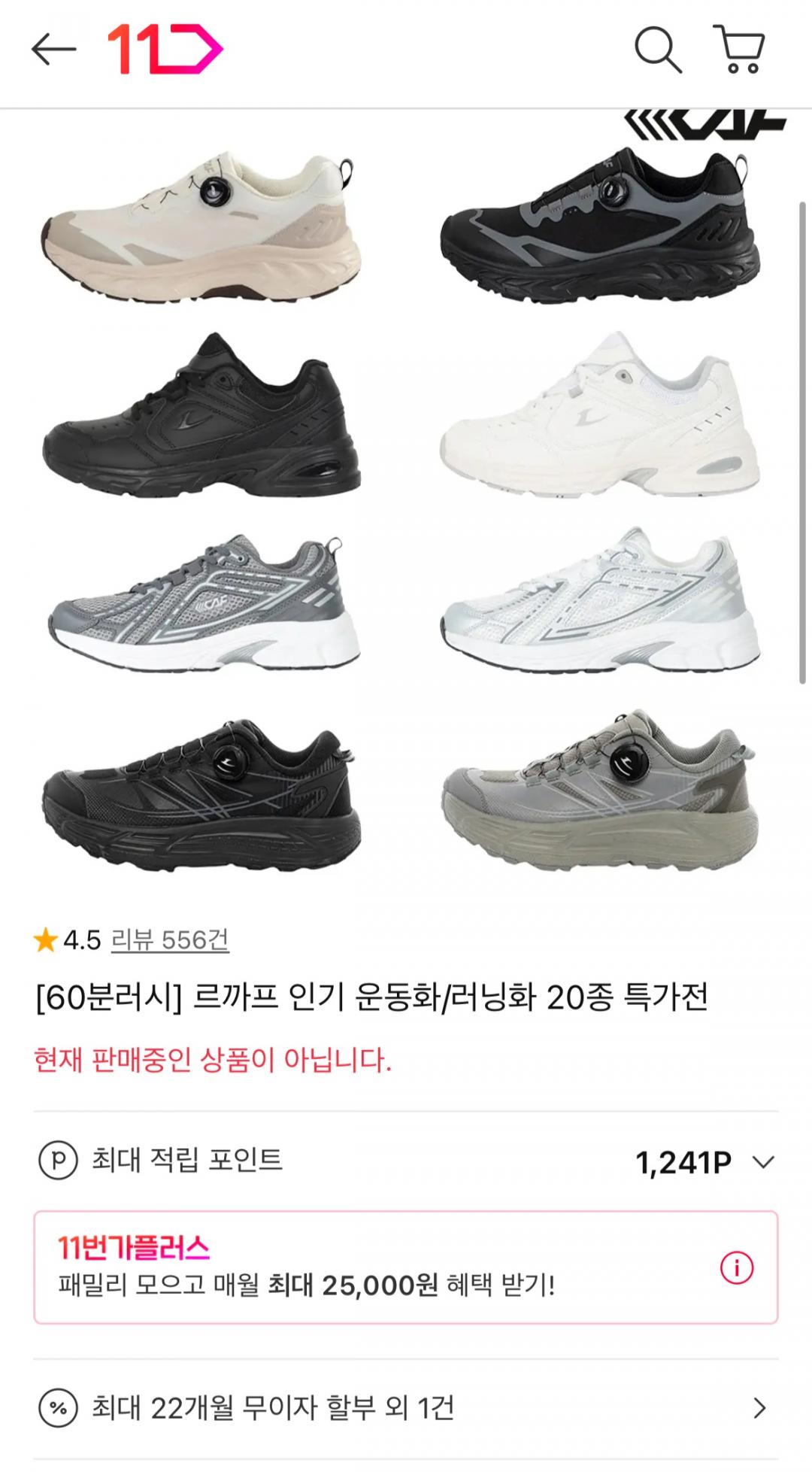Expand 최대 적립 포인트 details
812x1472 pixels.
763,1163
